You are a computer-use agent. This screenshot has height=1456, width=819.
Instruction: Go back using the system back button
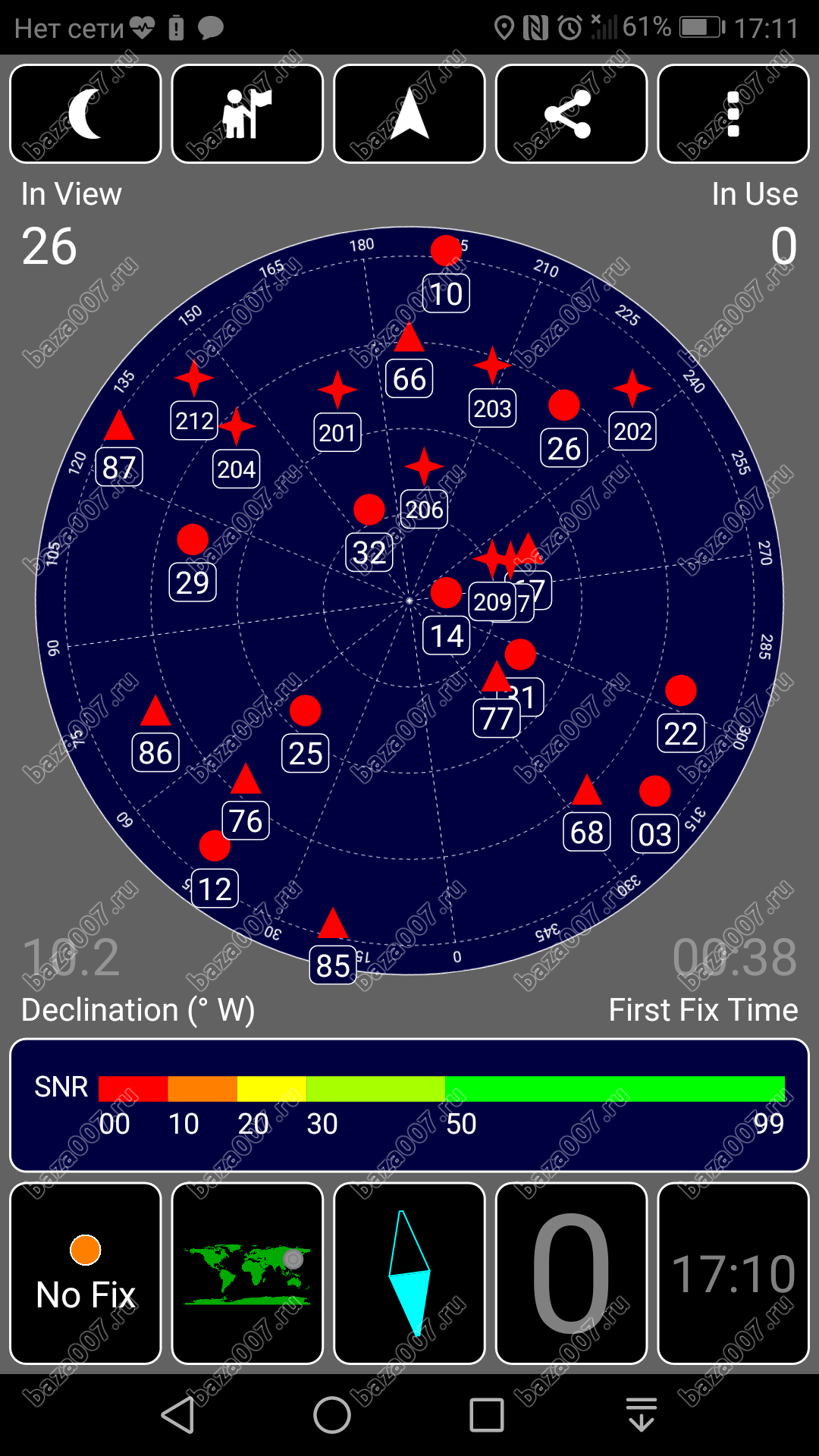[x=178, y=1415]
